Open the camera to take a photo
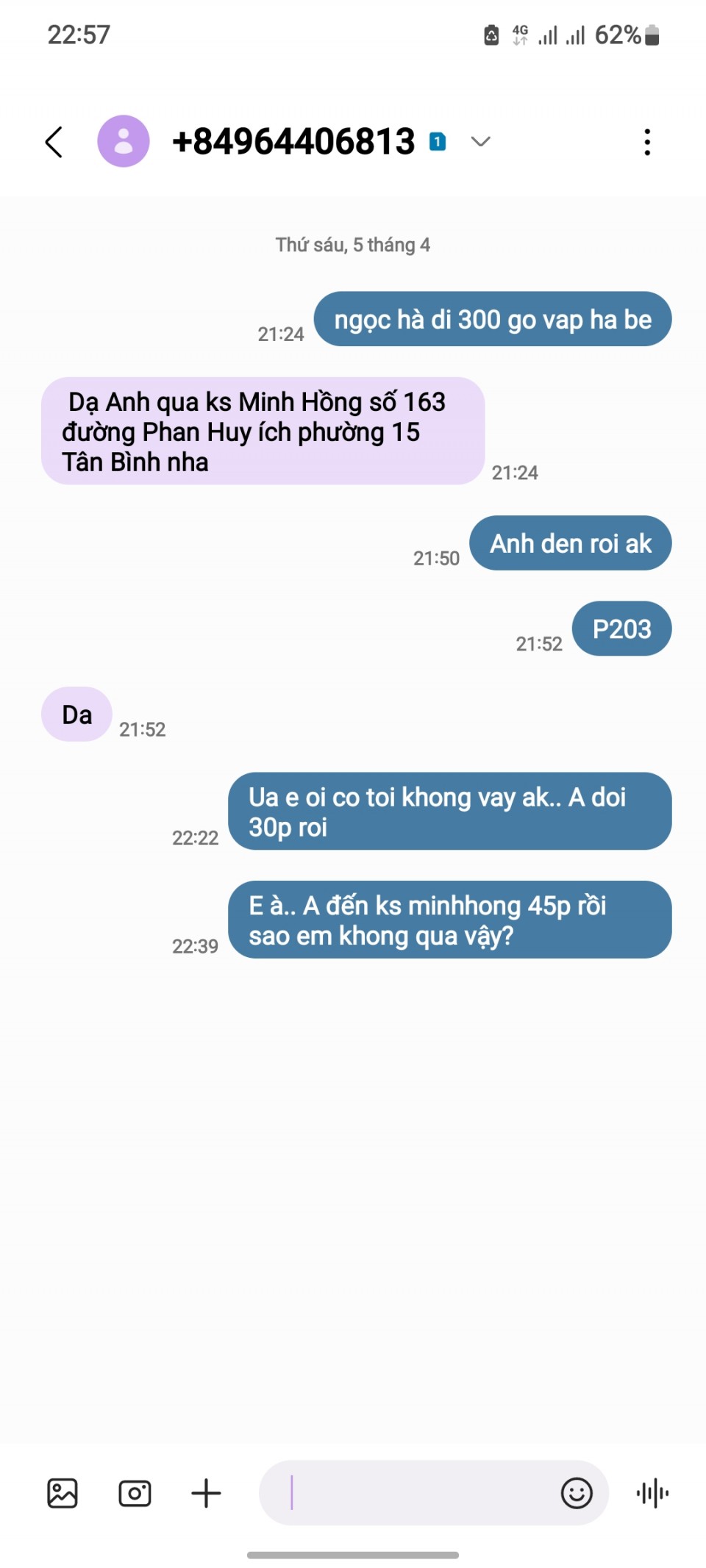 135,1493
